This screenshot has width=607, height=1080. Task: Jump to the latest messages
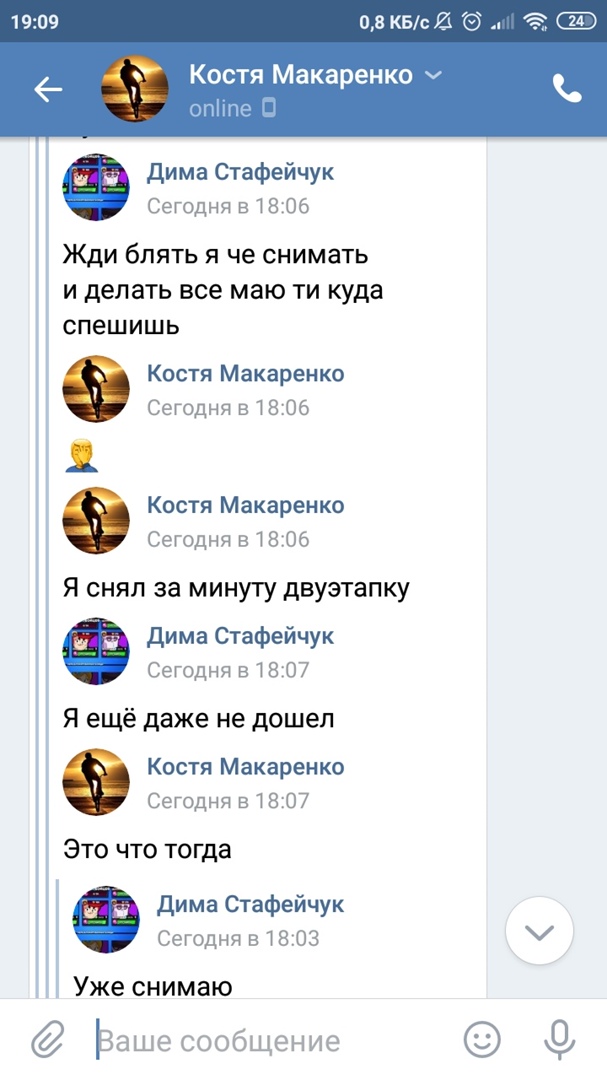tap(539, 932)
